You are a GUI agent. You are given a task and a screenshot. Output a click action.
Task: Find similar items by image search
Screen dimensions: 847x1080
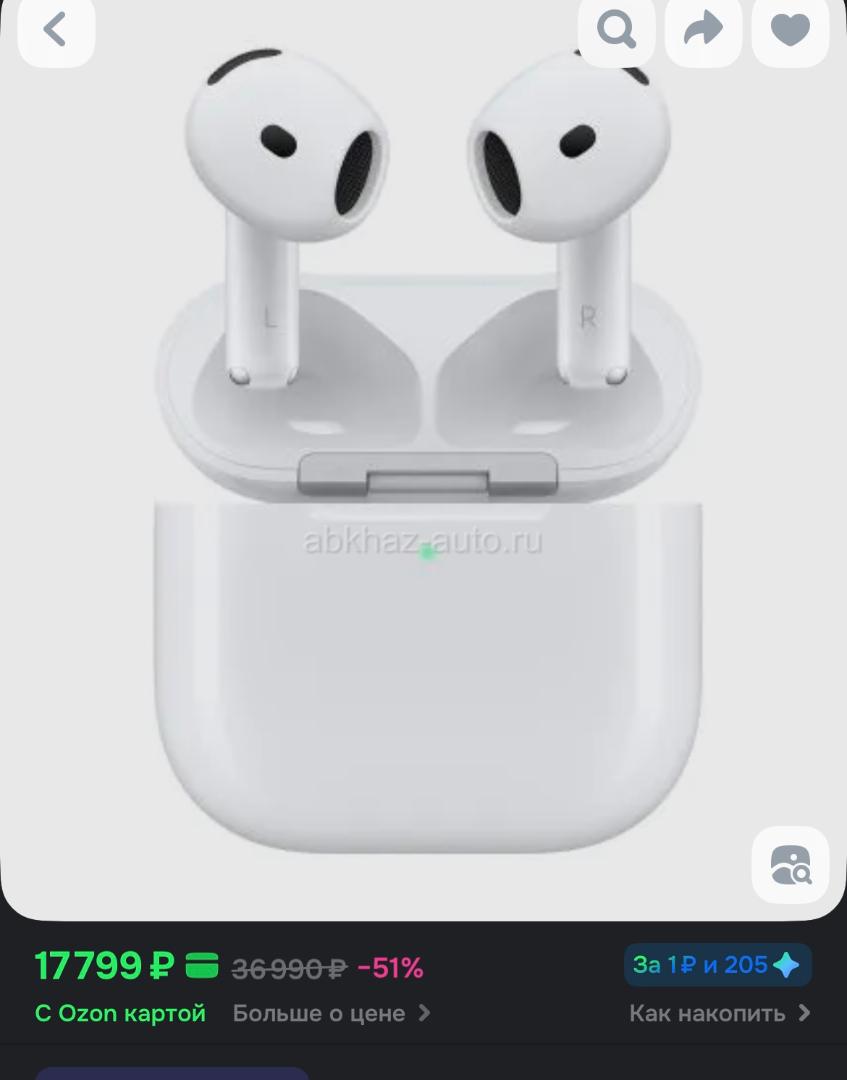coord(790,865)
